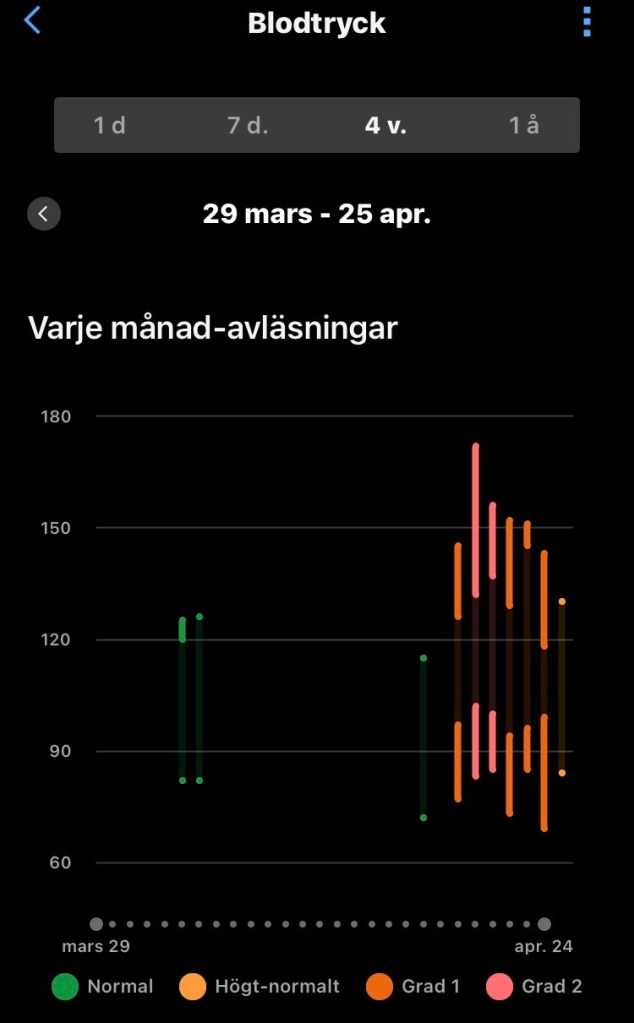This screenshot has height=1023, width=634.
Task: Go to the previous four-week period
Action: point(44,213)
